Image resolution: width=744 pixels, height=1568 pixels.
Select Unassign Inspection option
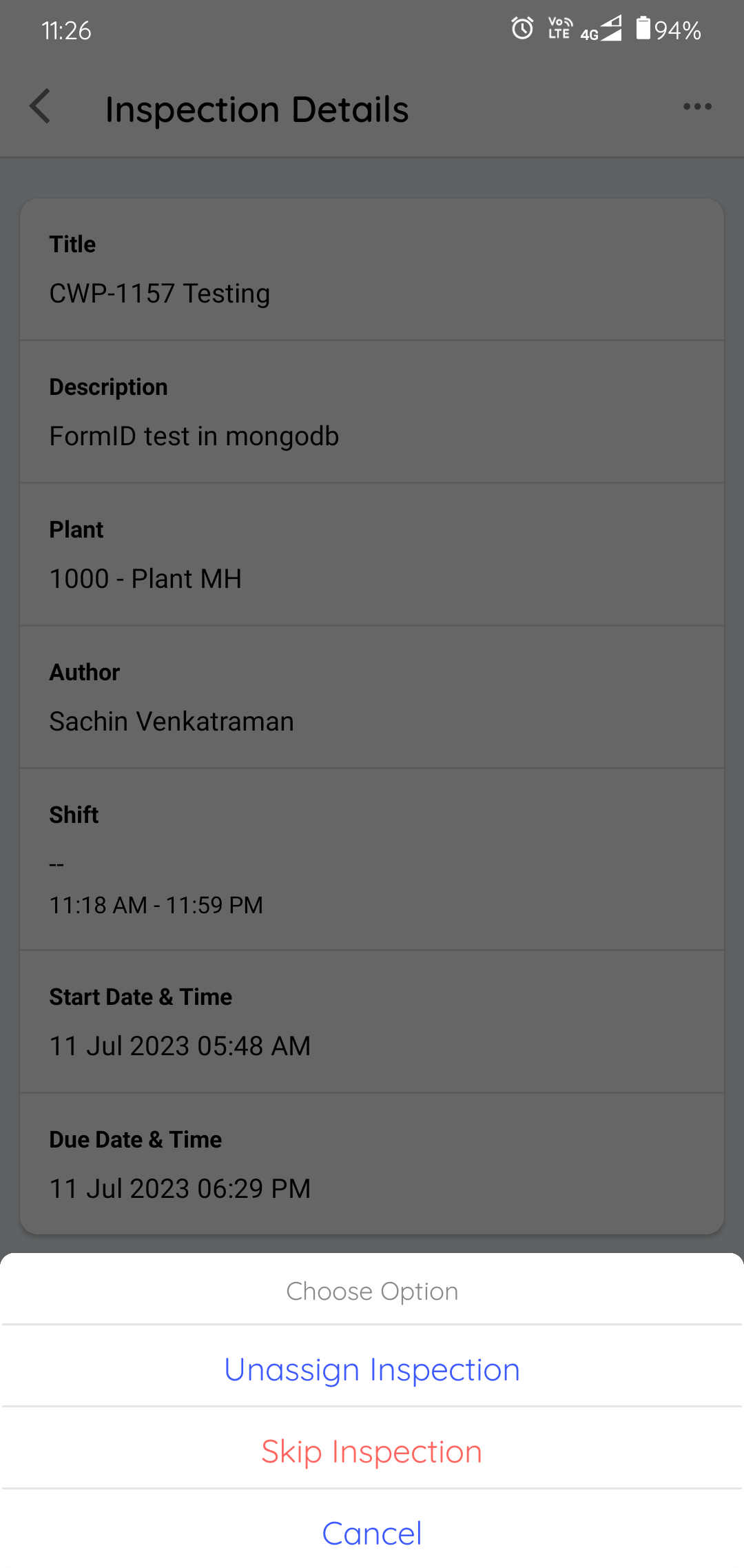click(372, 1370)
